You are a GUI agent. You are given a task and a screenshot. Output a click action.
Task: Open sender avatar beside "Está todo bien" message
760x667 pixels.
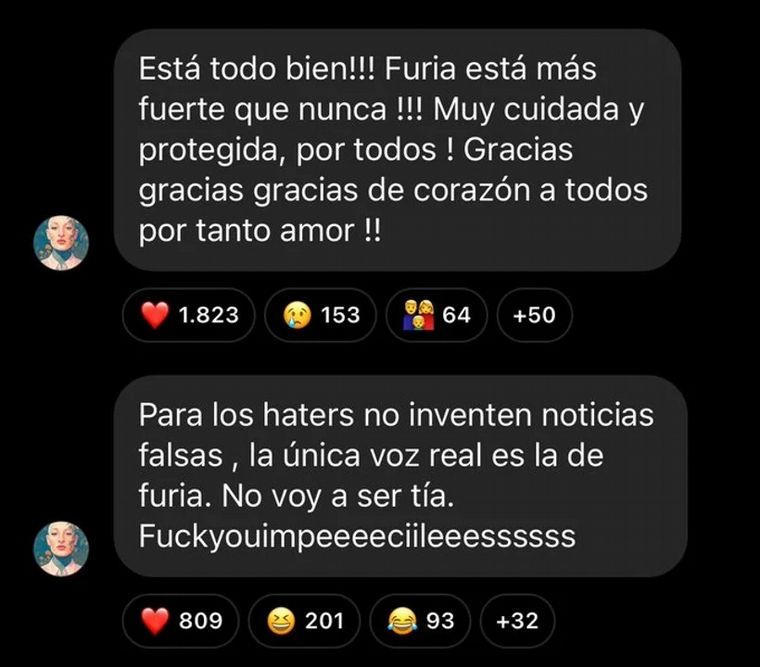61,244
